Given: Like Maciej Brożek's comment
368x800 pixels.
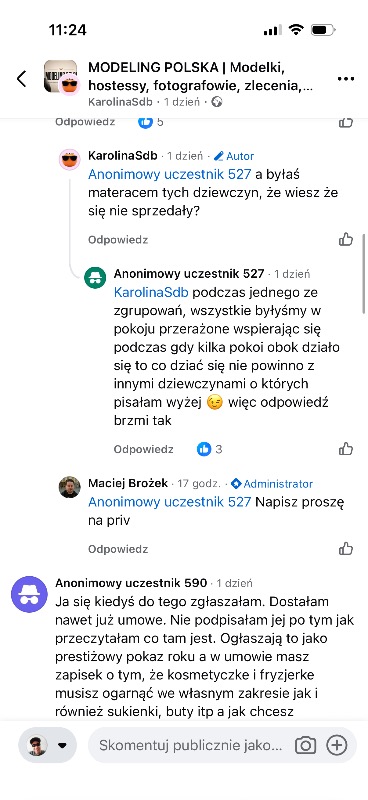Looking at the screenshot, I should pos(346,549).
